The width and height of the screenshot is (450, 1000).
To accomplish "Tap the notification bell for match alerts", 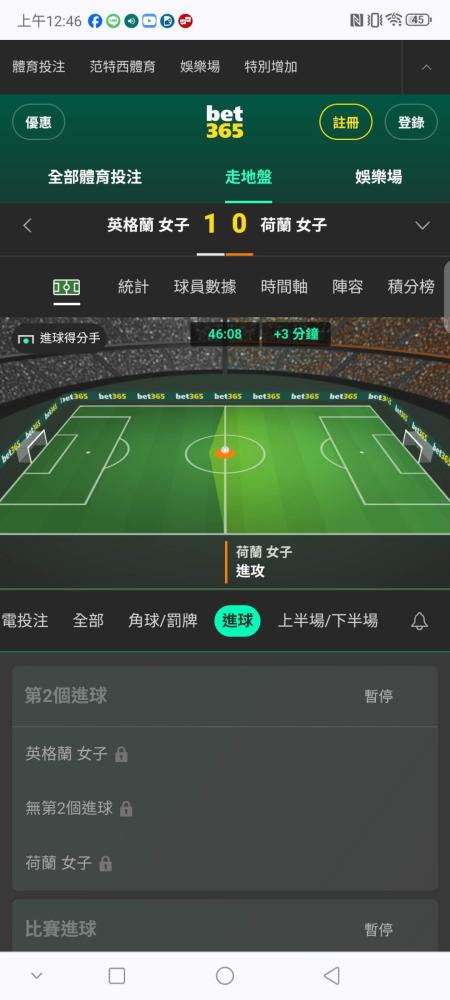I will [419, 621].
